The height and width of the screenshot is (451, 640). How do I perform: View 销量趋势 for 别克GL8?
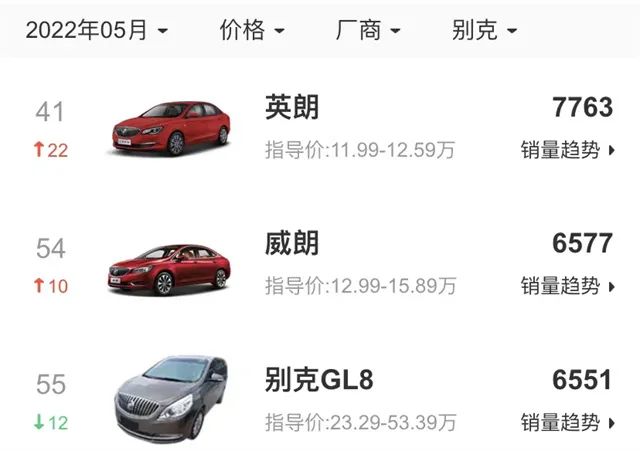567,423
